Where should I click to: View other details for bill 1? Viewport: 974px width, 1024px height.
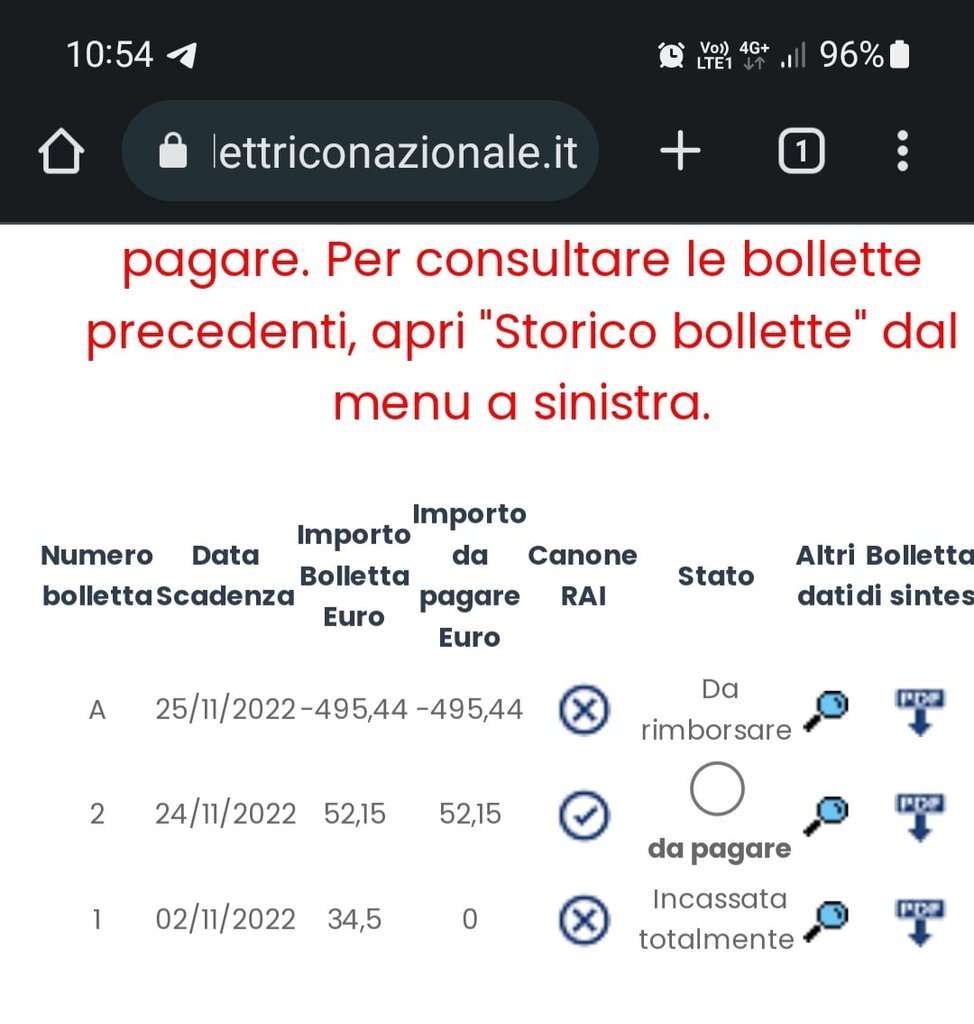pos(826,920)
